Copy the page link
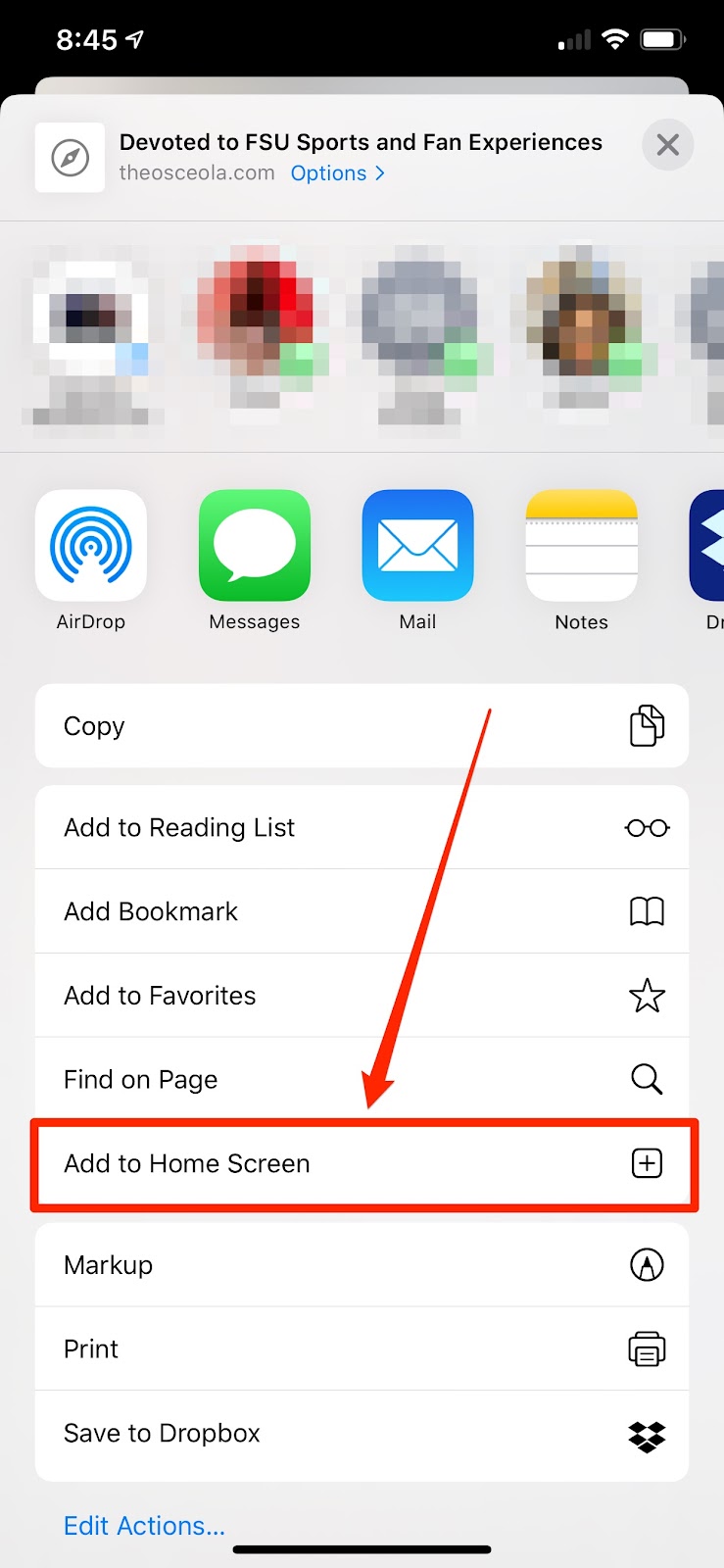The height and width of the screenshot is (1568, 724). 362,726
